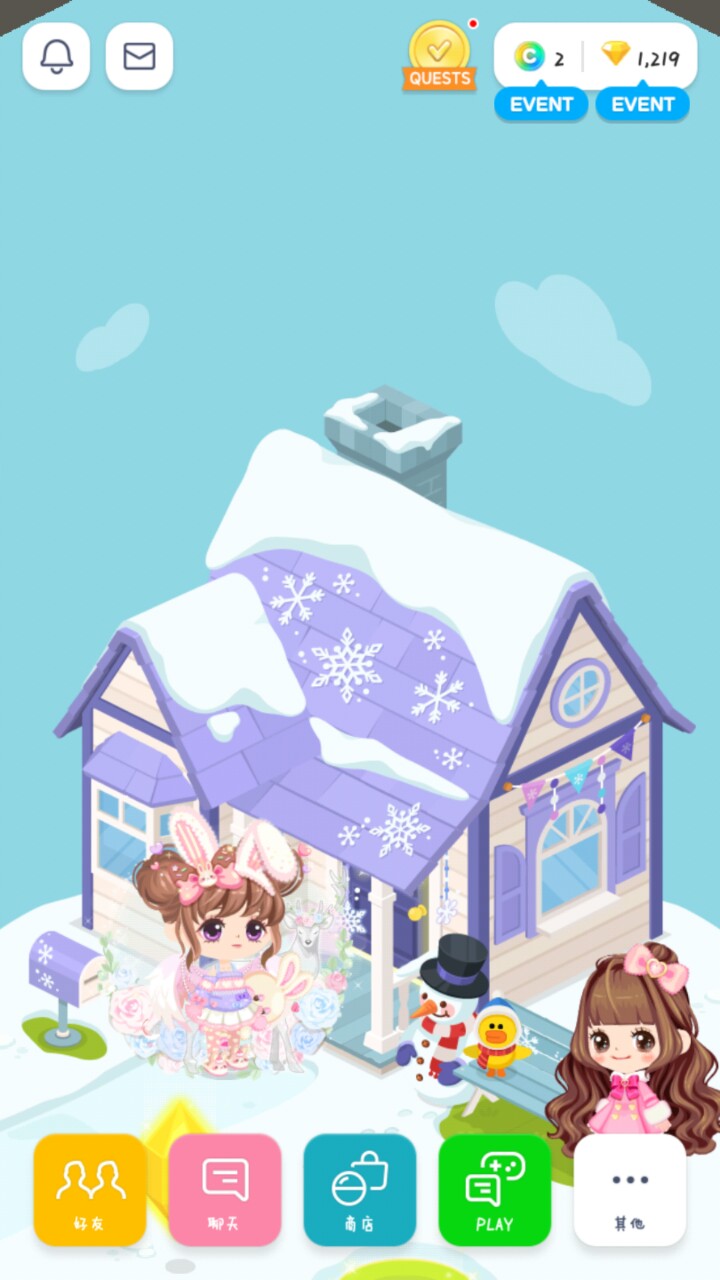Open the gem balance showing 1,219
The height and width of the screenshot is (1280, 720).
pyautogui.click(x=640, y=57)
